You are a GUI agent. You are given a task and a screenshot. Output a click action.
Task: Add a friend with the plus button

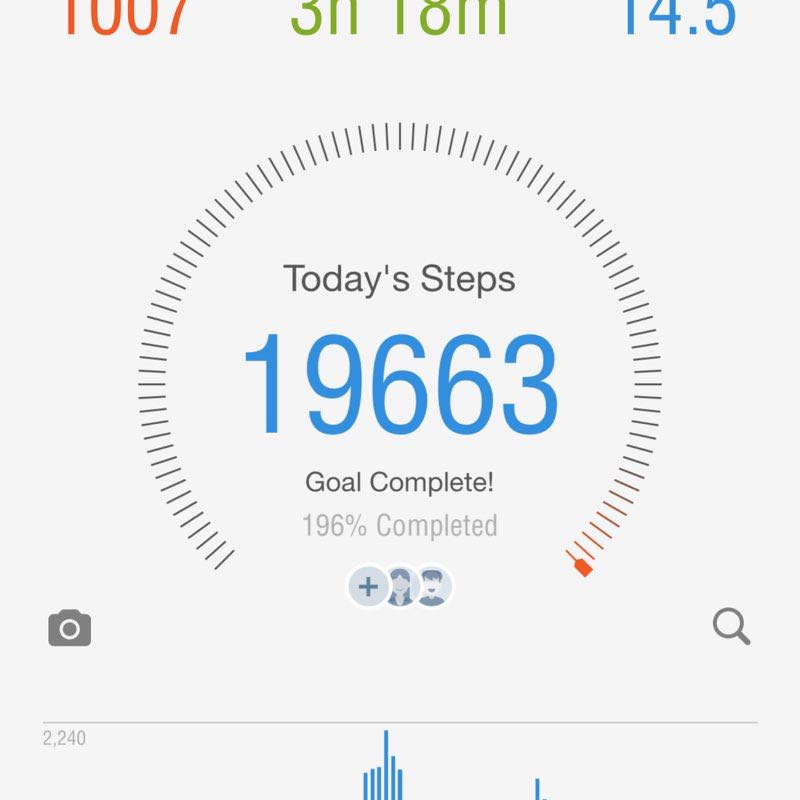click(368, 587)
